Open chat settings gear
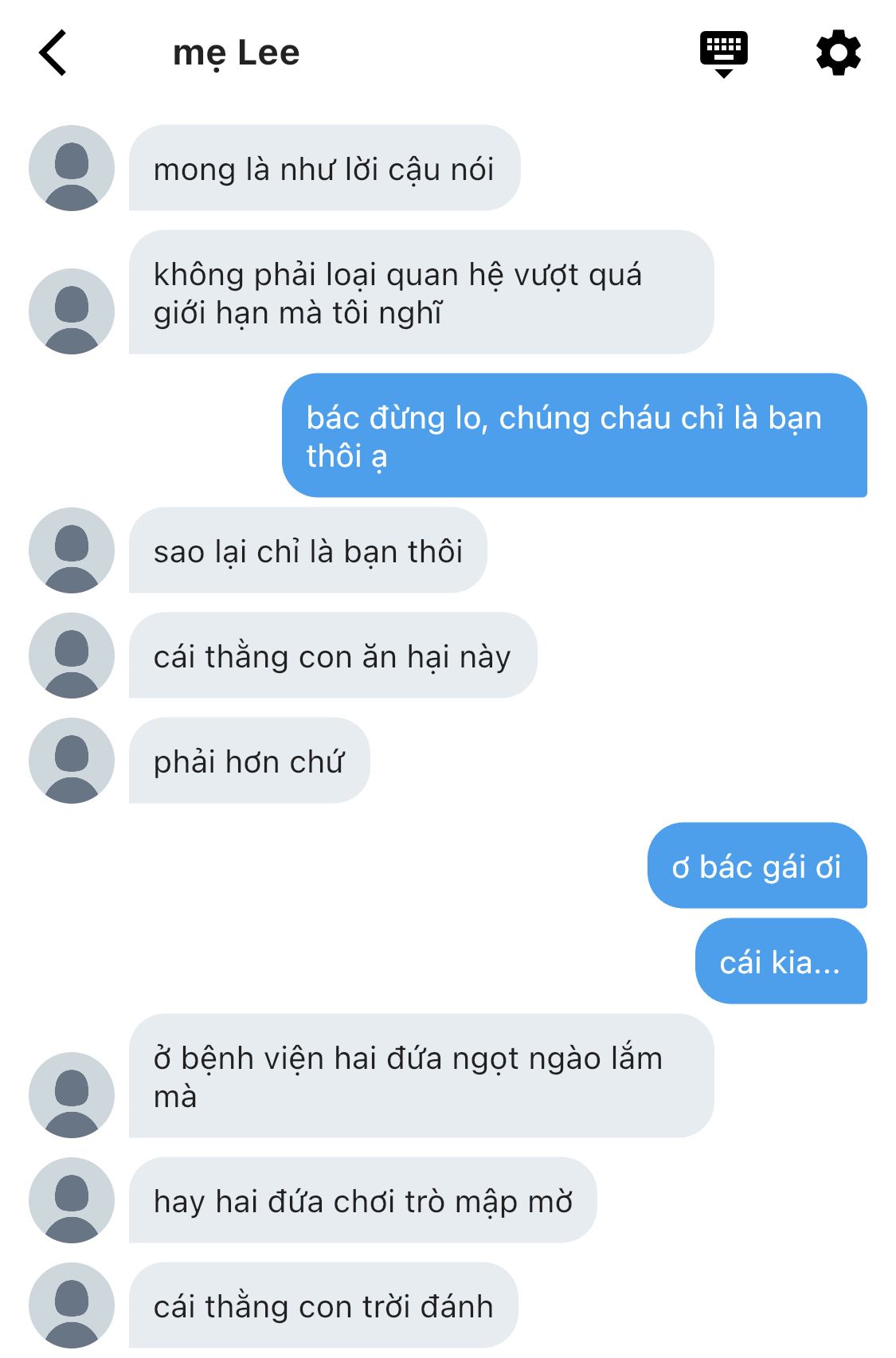 click(839, 53)
